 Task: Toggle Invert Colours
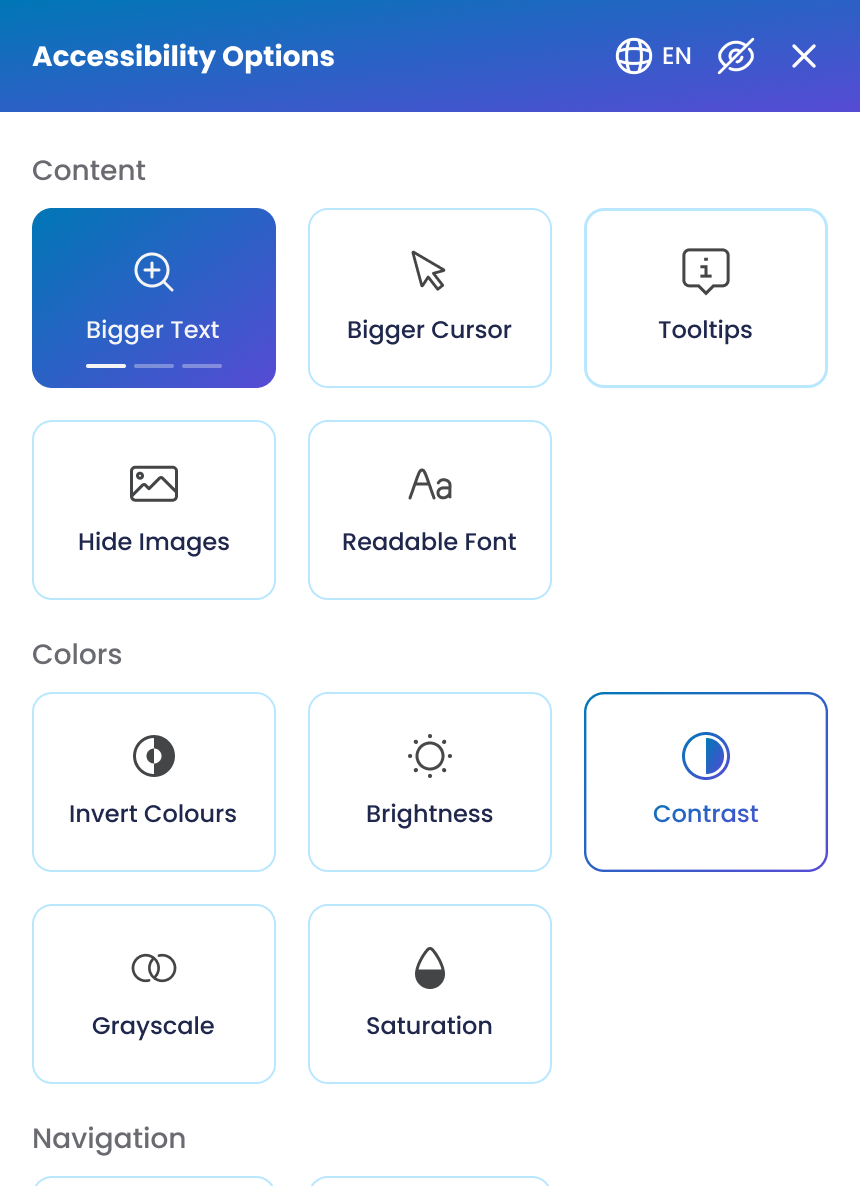[154, 782]
